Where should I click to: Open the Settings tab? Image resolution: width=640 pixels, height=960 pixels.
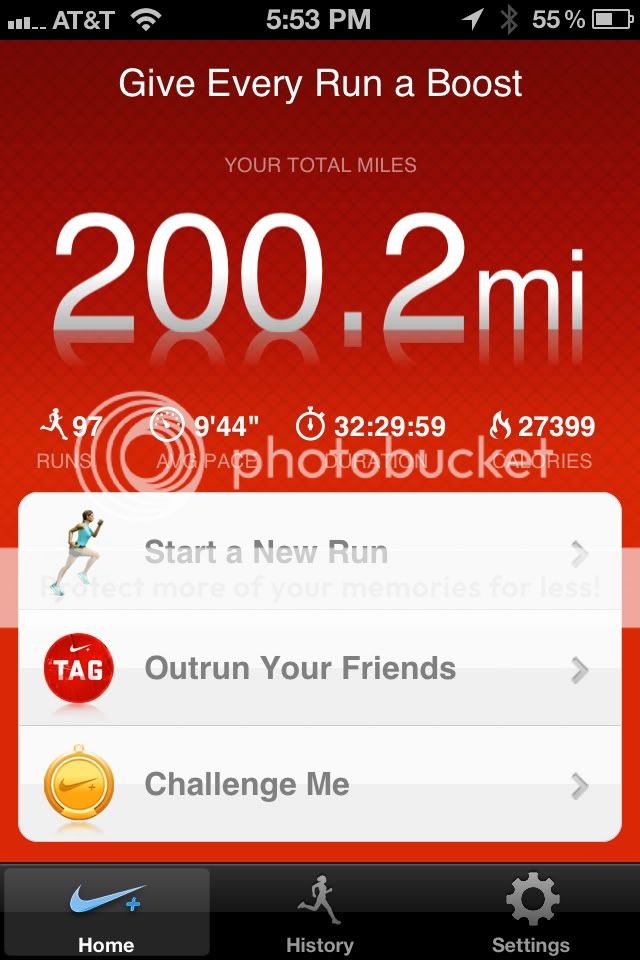click(531, 912)
